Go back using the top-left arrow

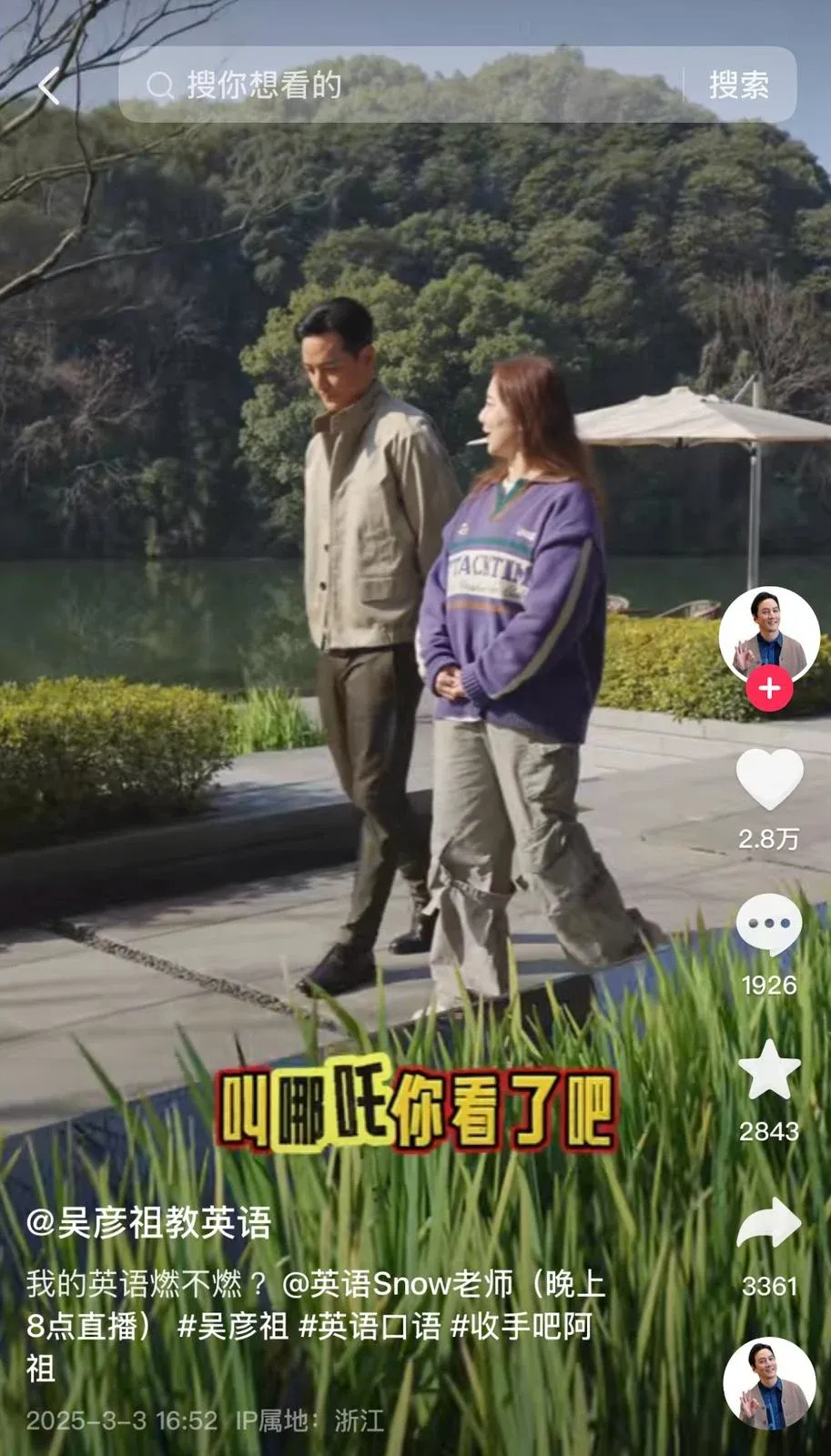tap(49, 86)
